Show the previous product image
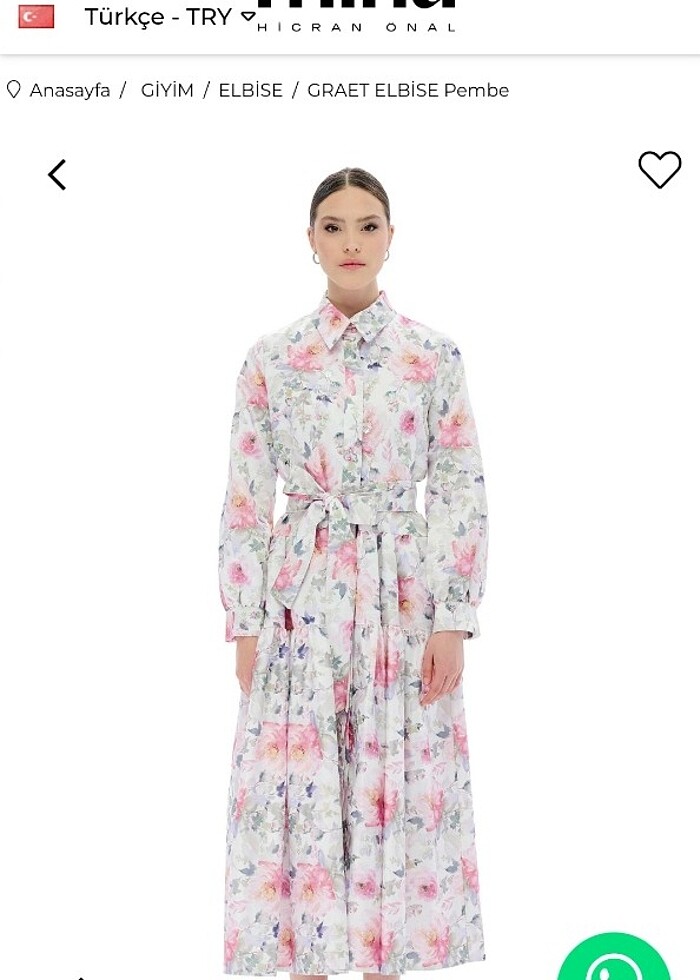The image size is (700, 980). pyautogui.click(x=57, y=175)
